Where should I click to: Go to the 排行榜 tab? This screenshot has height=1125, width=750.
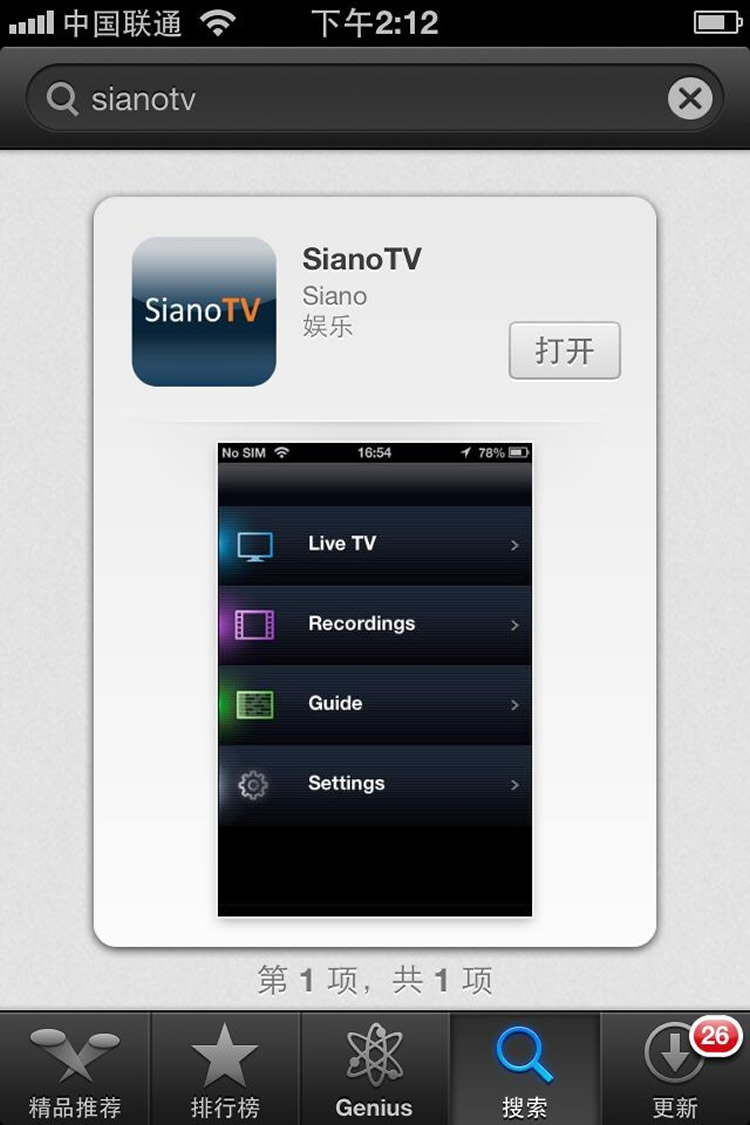pyautogui.click(x=225, y=1069)
